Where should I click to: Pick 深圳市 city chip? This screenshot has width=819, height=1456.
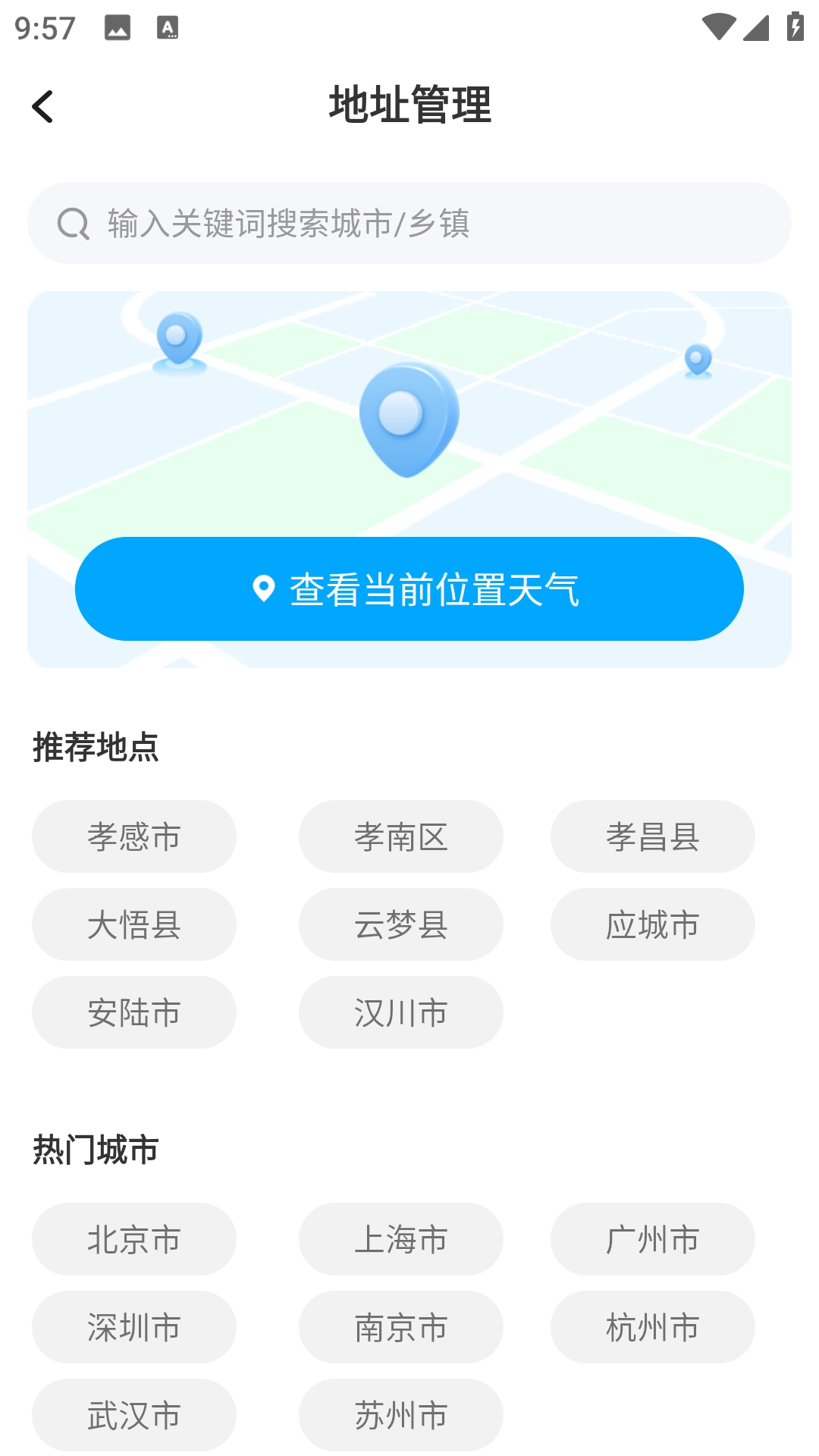[x=134, y=1327]
